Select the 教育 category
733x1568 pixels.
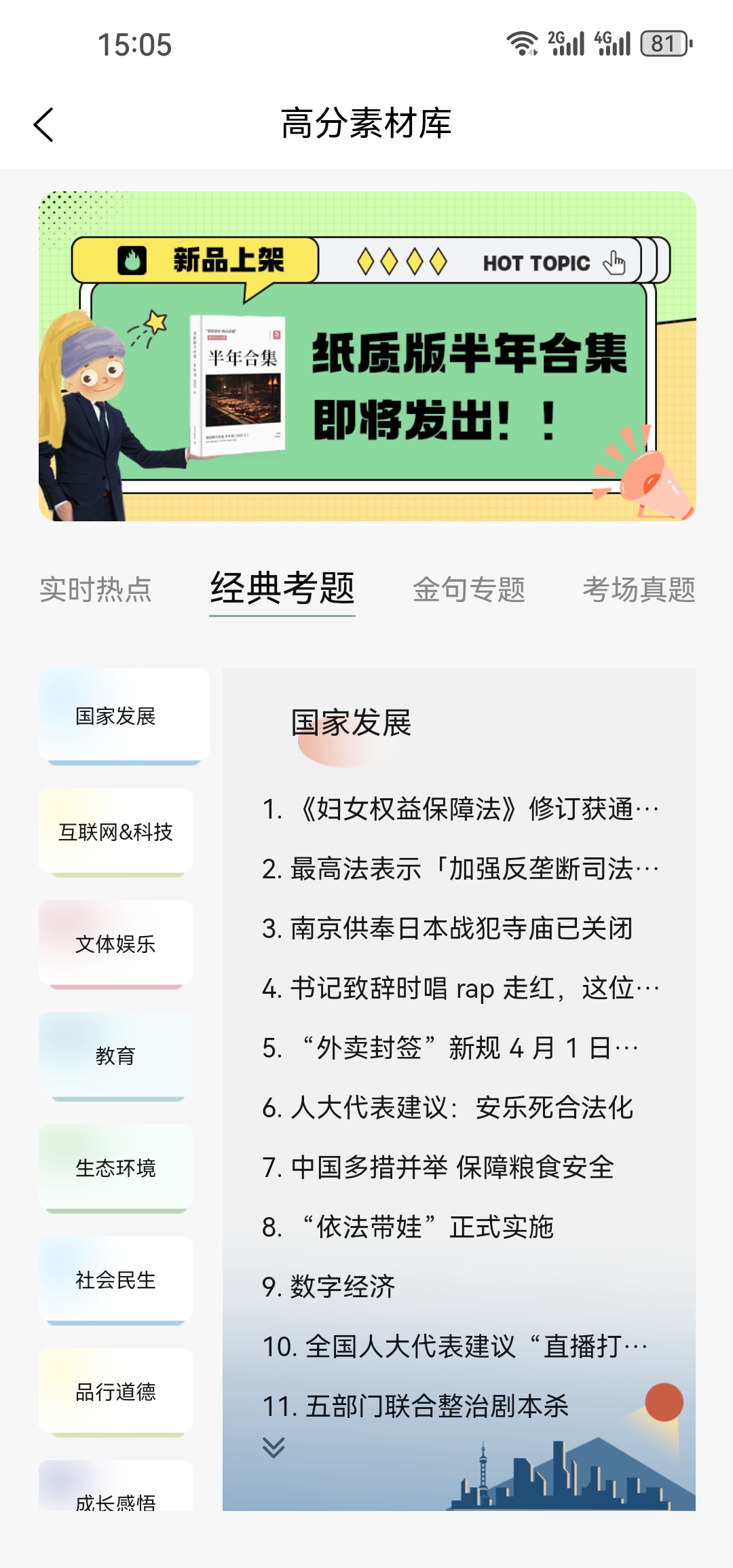pyautogui.click(x=115, y=1056)
